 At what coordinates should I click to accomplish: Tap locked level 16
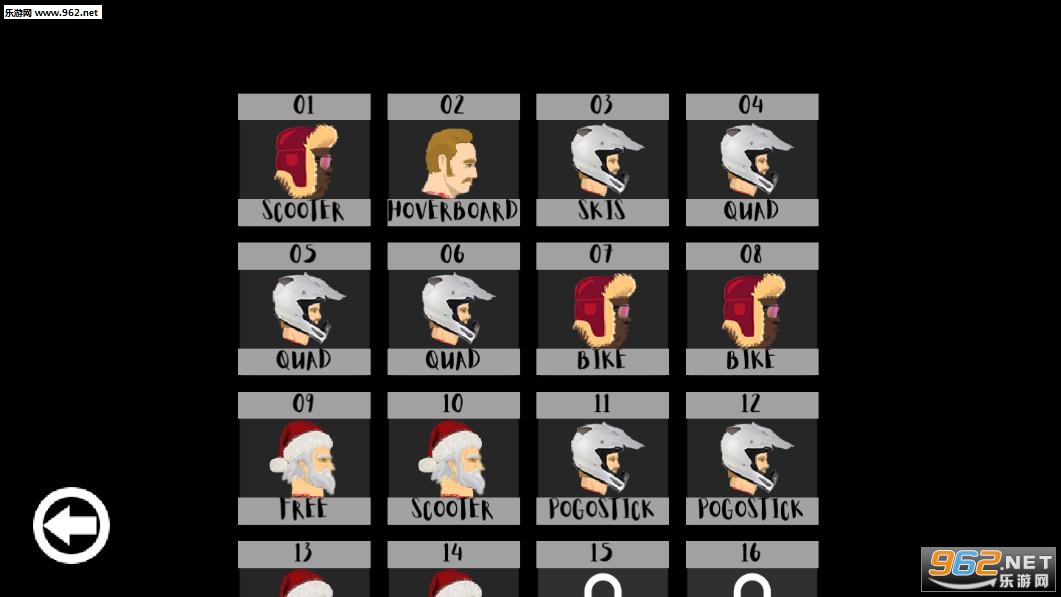pyautogui.click(x=751, y=572)
